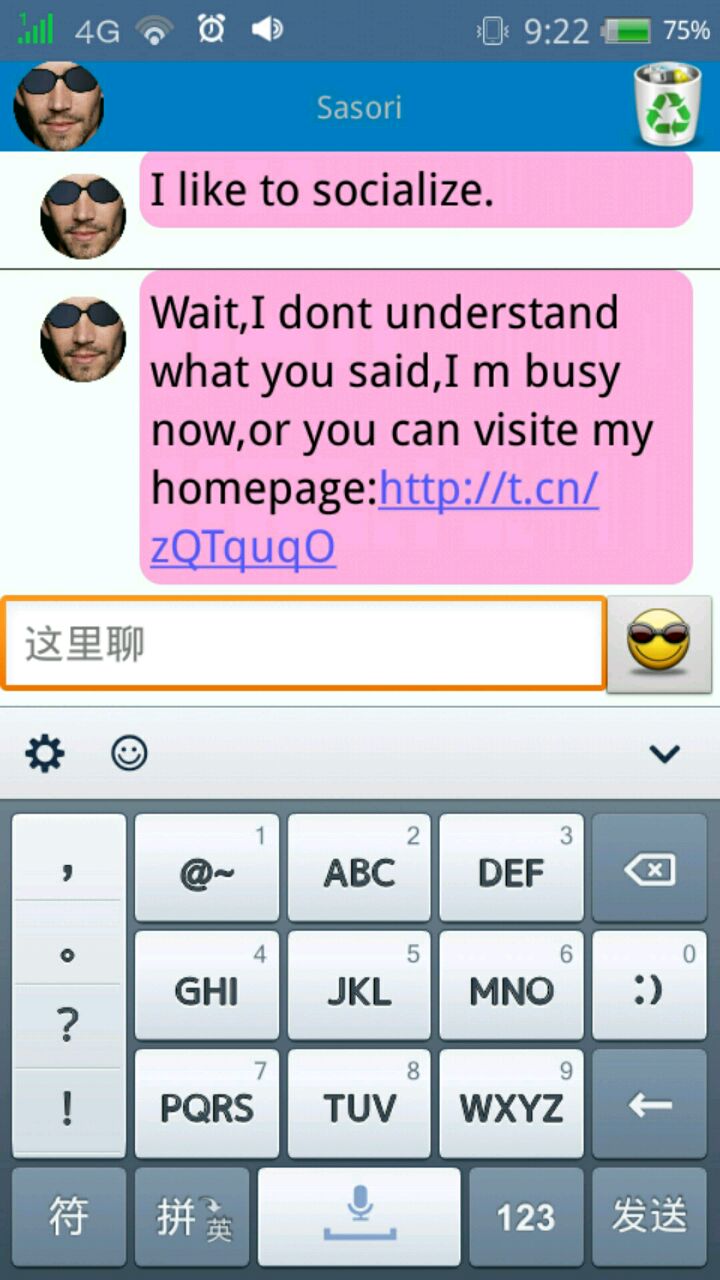Screen dimensions: 720x1280
Task: Tap the ABC key
Action: [359, 869]
